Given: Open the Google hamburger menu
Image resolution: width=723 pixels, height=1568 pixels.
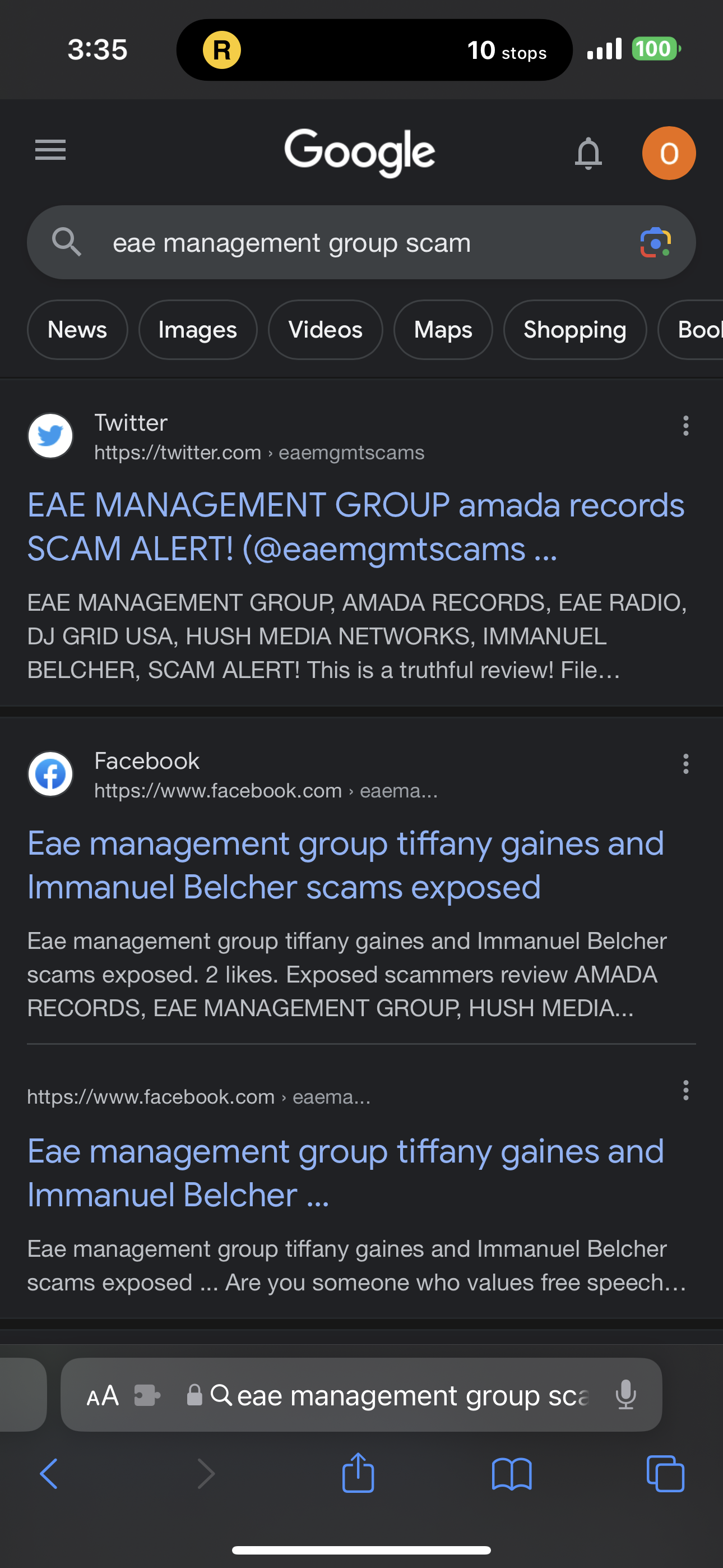Looking at the screenshot, I should point(50,150).
